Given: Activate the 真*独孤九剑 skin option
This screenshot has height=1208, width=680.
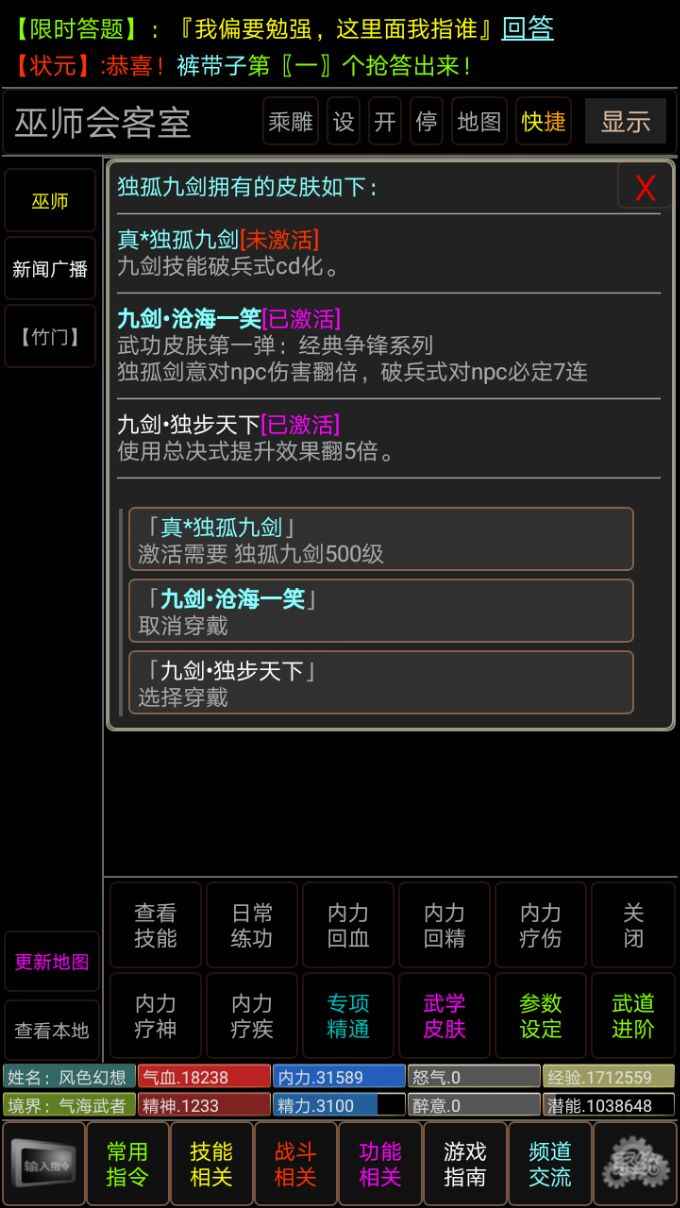Looking at the screenshot, I should [381, 539].
